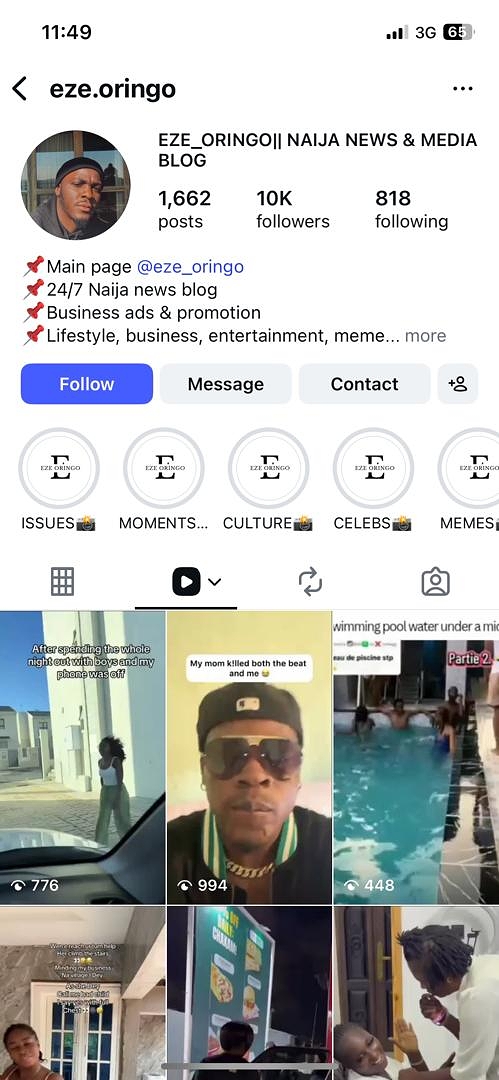This screenshot has height=1080, width=499.
Task: Open the three-dot options menu
Action: point(462,89)
